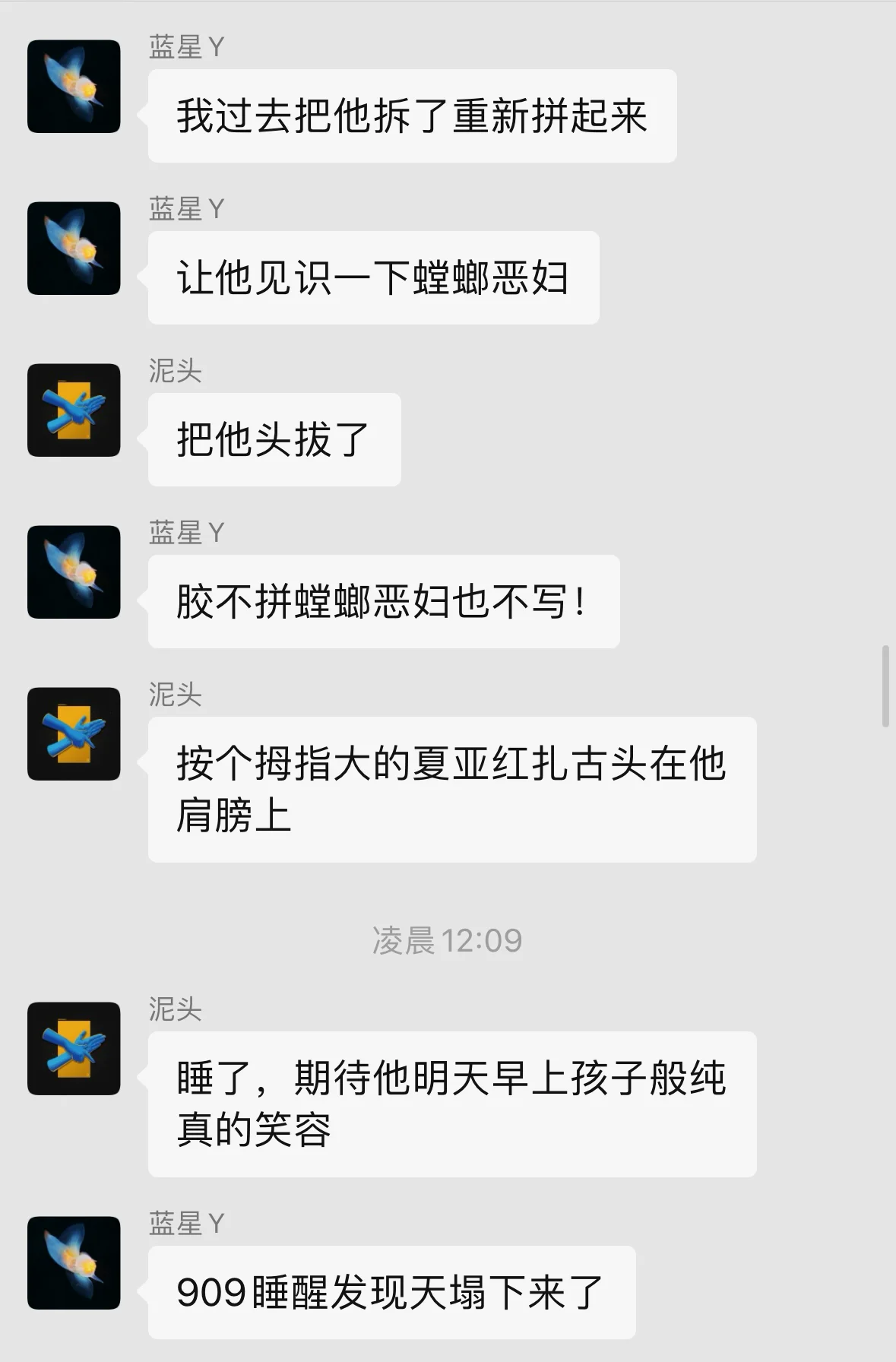View 蓝星Y's profile from '909睡醒发现天塌下来了' message

pyautogui.click(x=74, y=1263)
